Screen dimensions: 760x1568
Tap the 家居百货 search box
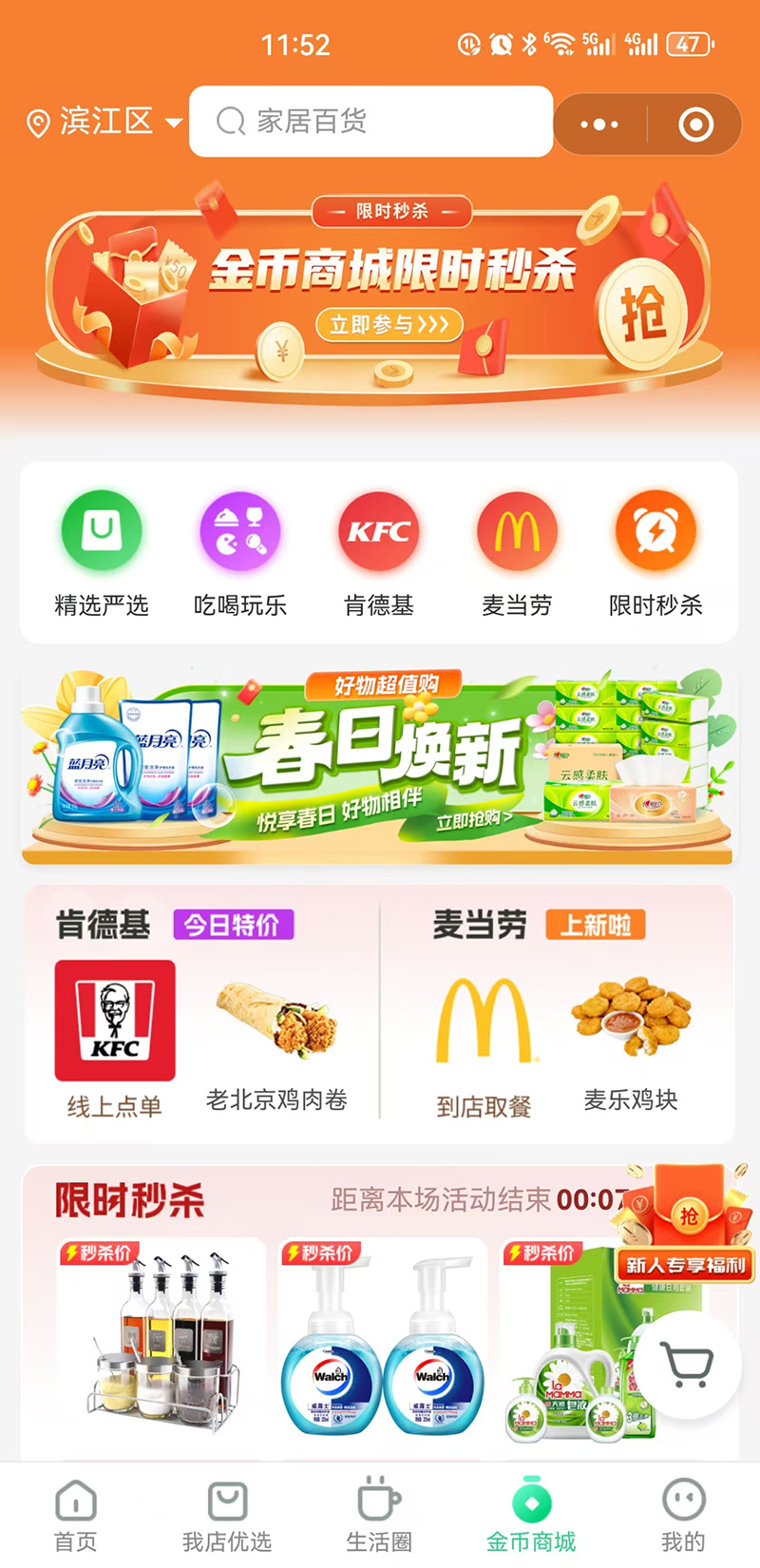[x=370, y=122]
